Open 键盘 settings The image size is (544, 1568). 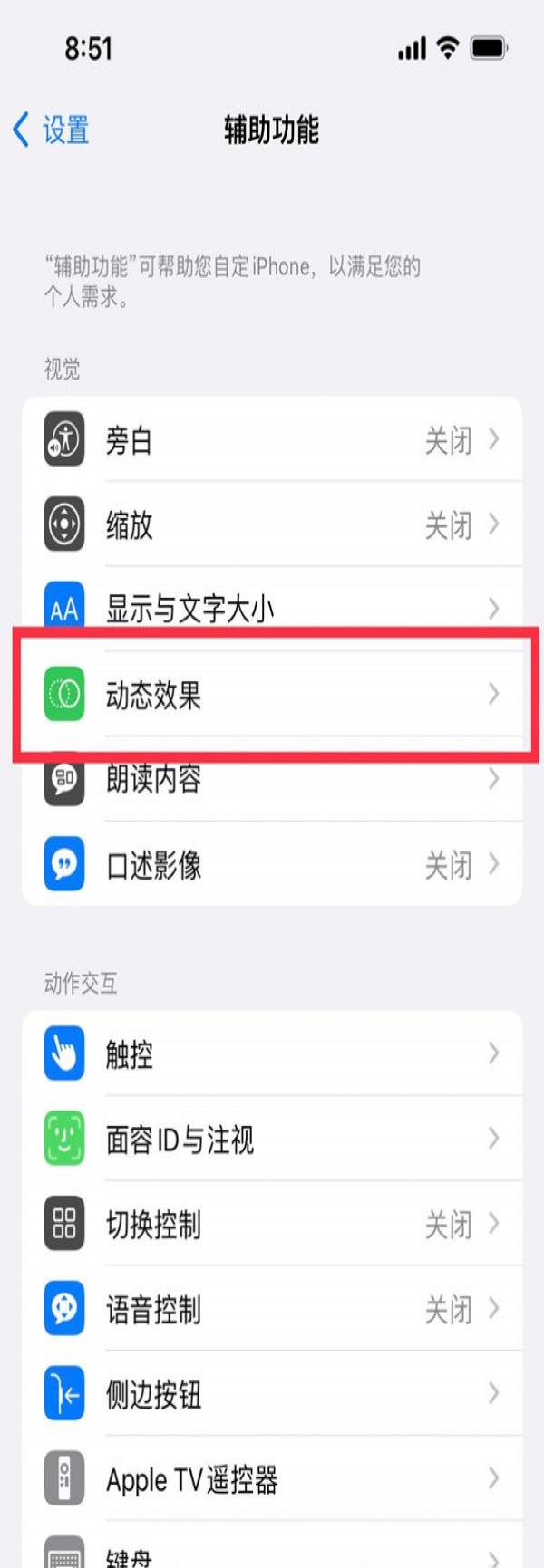272,1554
